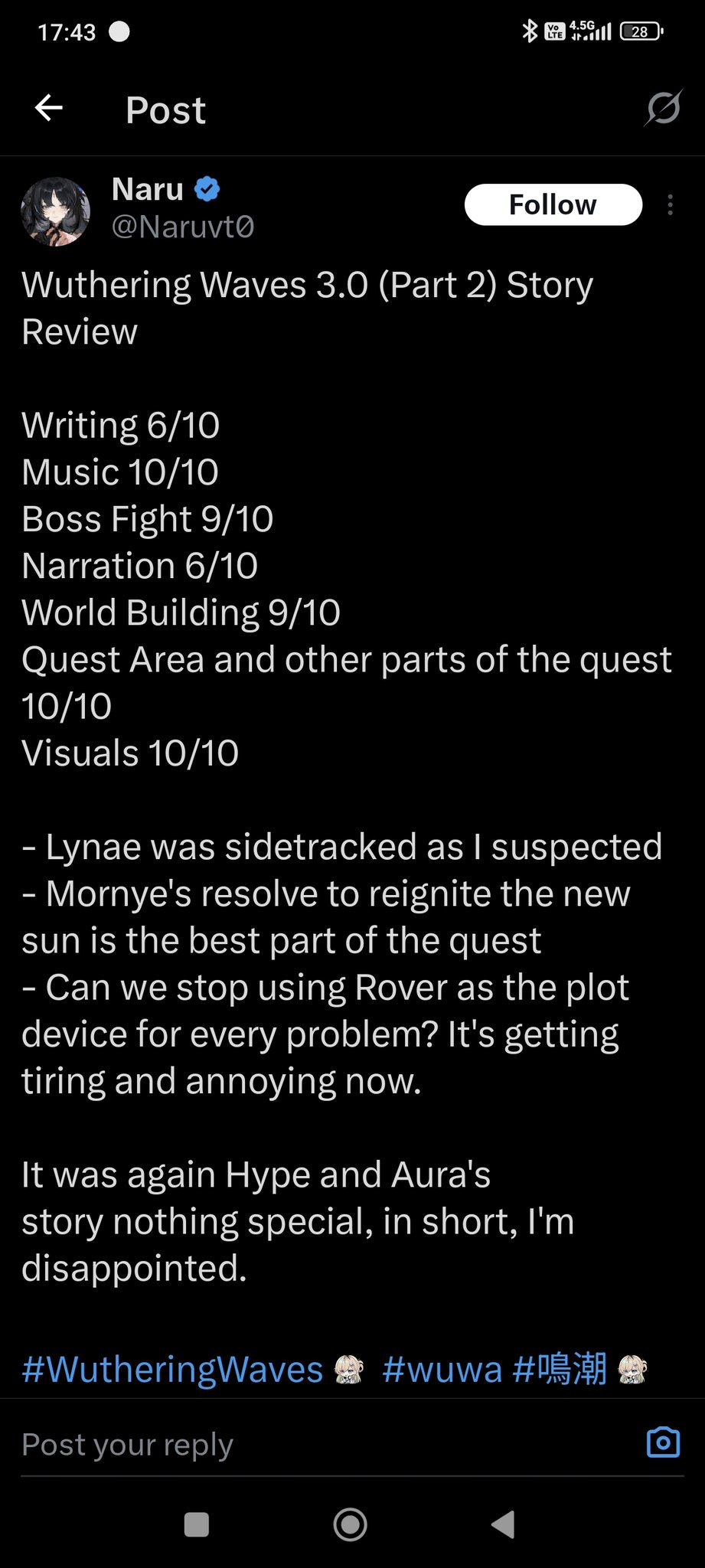Tap the system home button
Screen dimensions: 705x1568
coord(351,1524)
